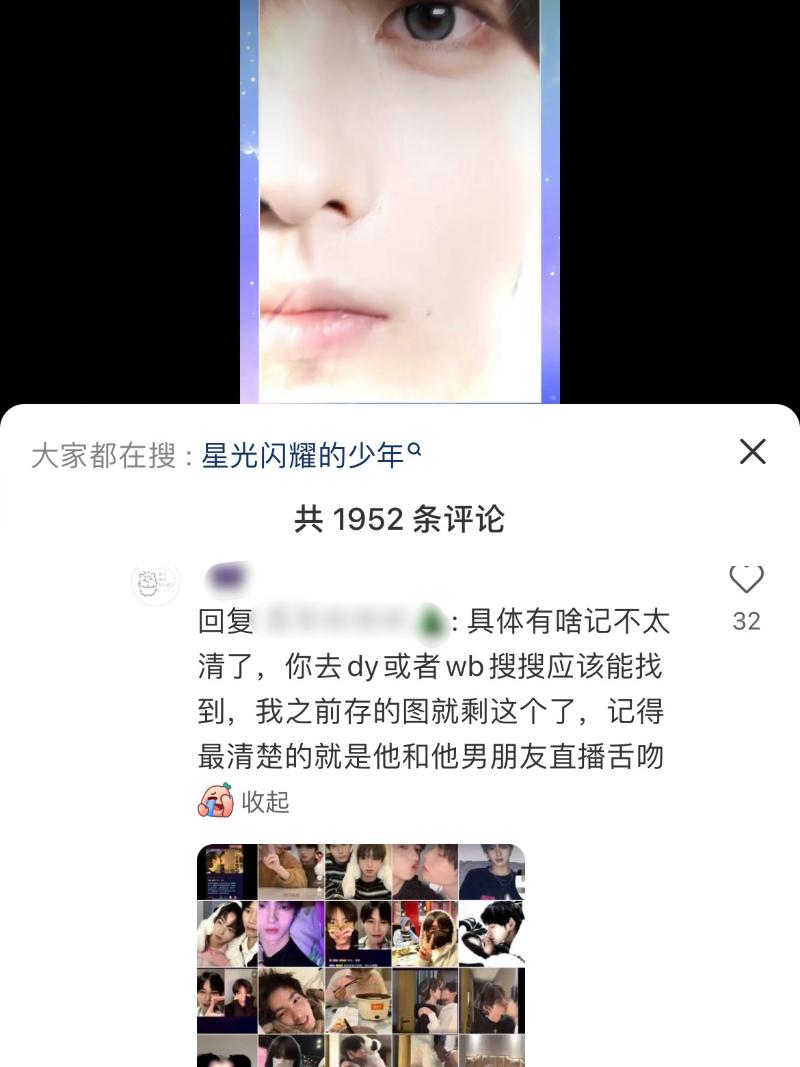Open the replied-to user's profile
Screen dimensions: 800x1067
350,621
